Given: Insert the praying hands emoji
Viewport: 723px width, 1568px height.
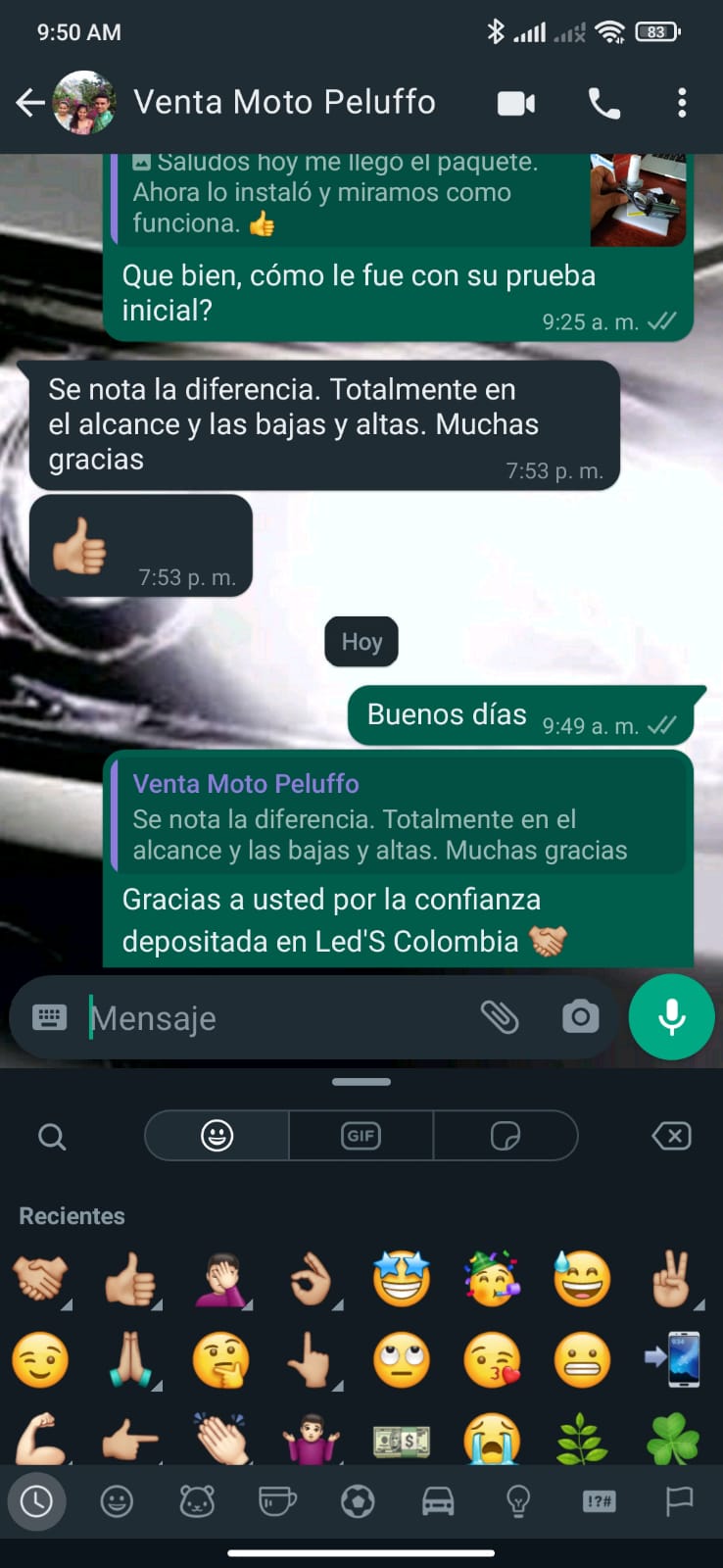Looking at the screenshot, I should click(129, 1360).
